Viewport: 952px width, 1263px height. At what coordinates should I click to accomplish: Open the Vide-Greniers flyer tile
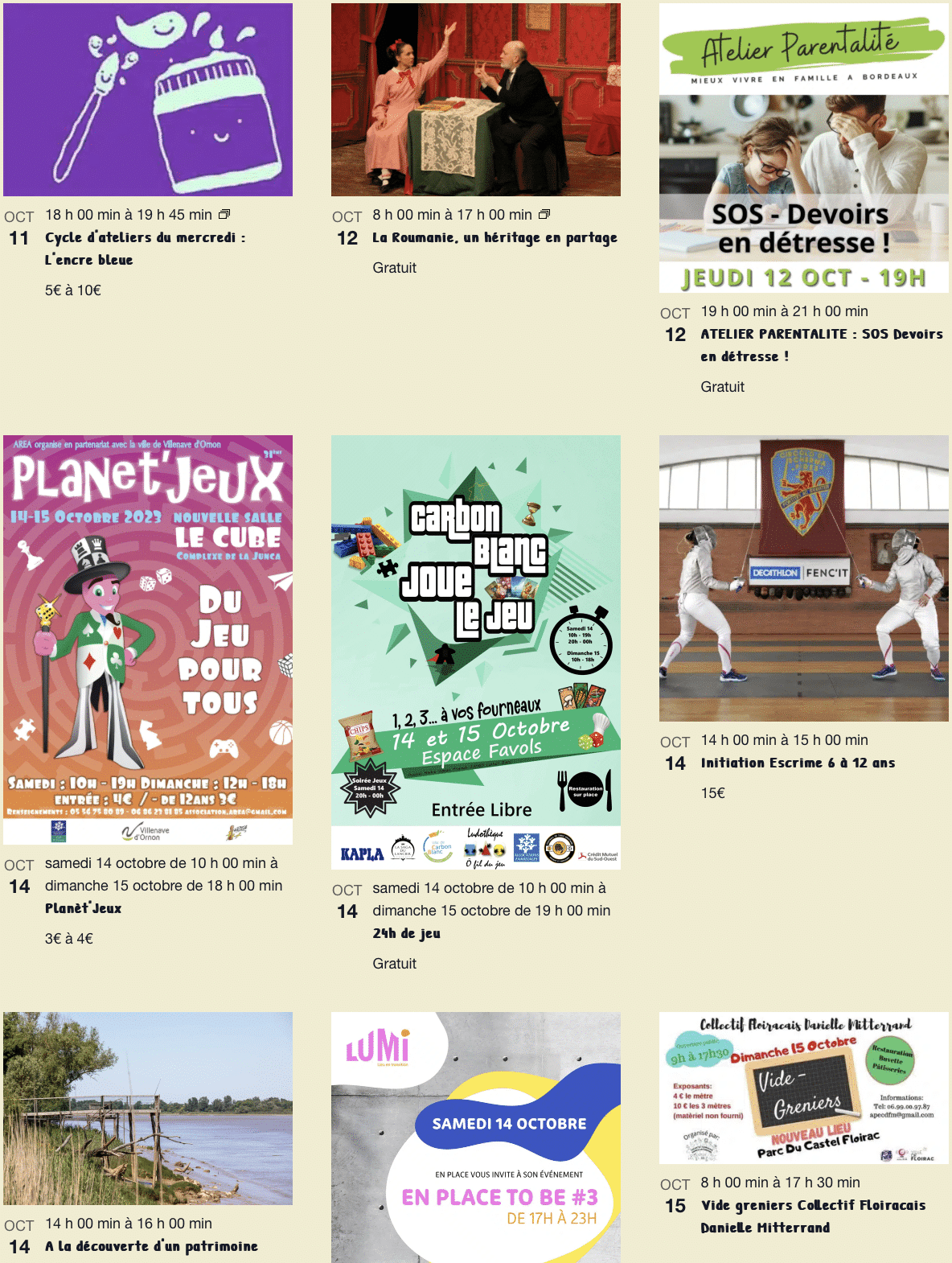point(803,1088)
